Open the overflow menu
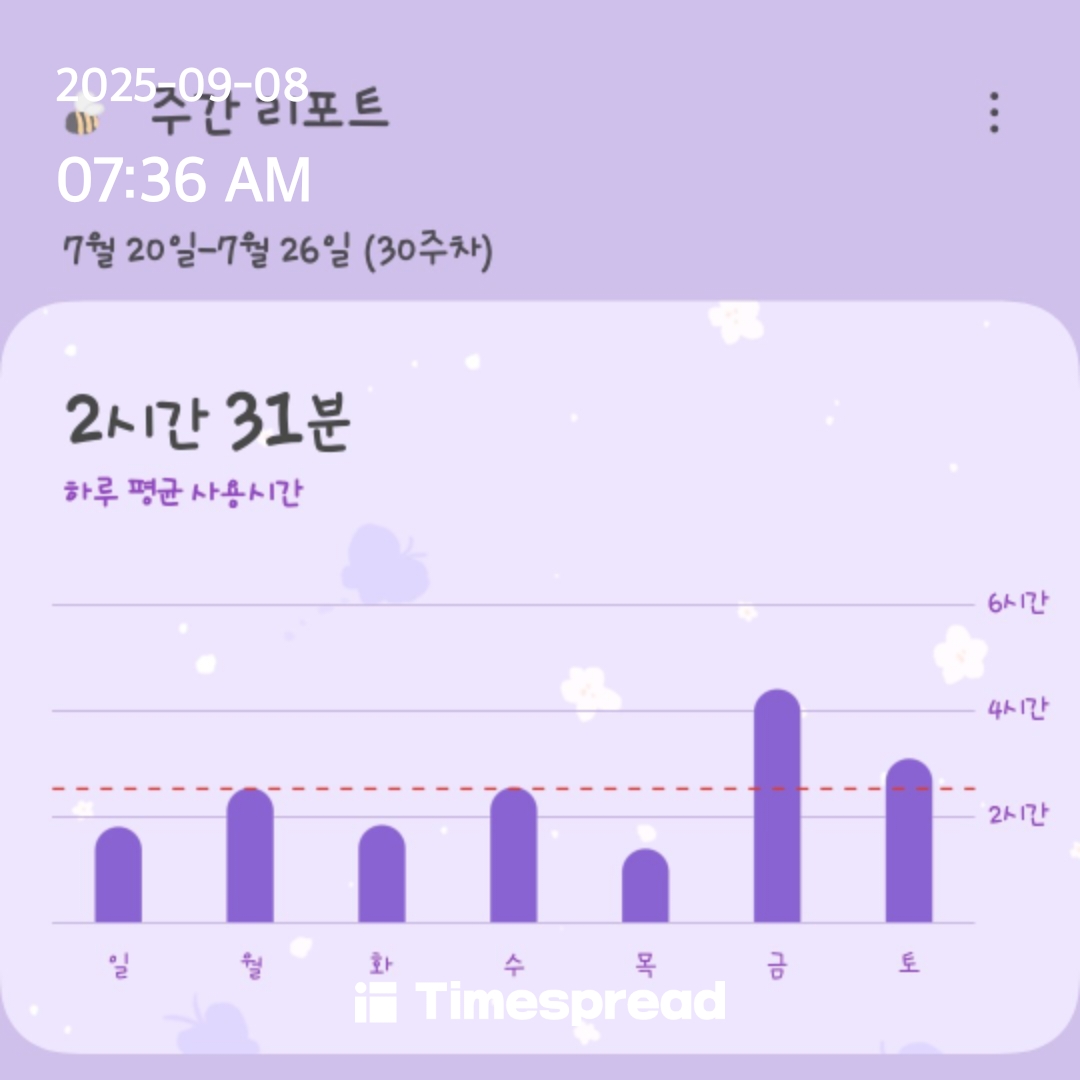The width and height of the screenshot is (1080, 1080). coord(993,113)
